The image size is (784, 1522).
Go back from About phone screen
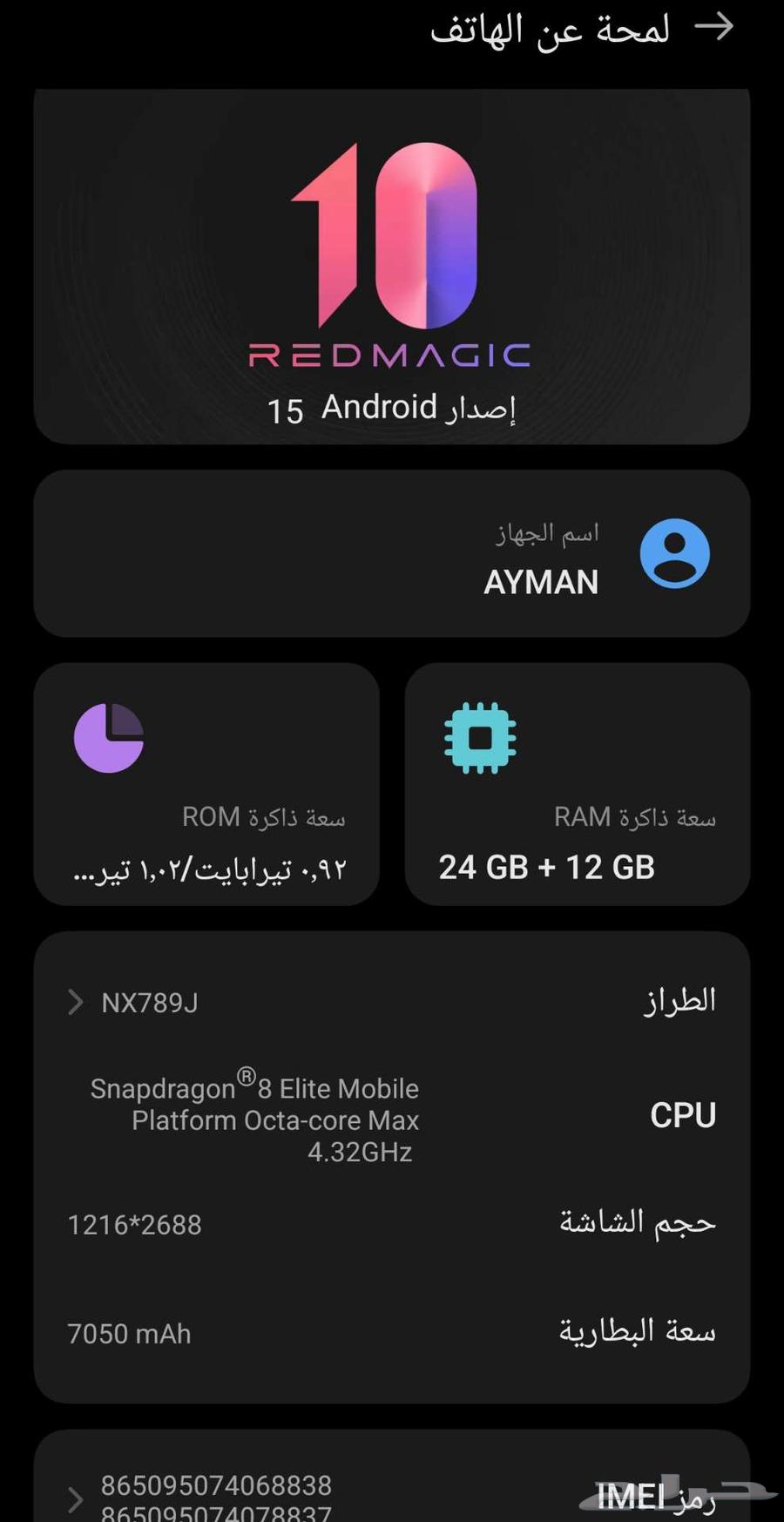point(713,27)
